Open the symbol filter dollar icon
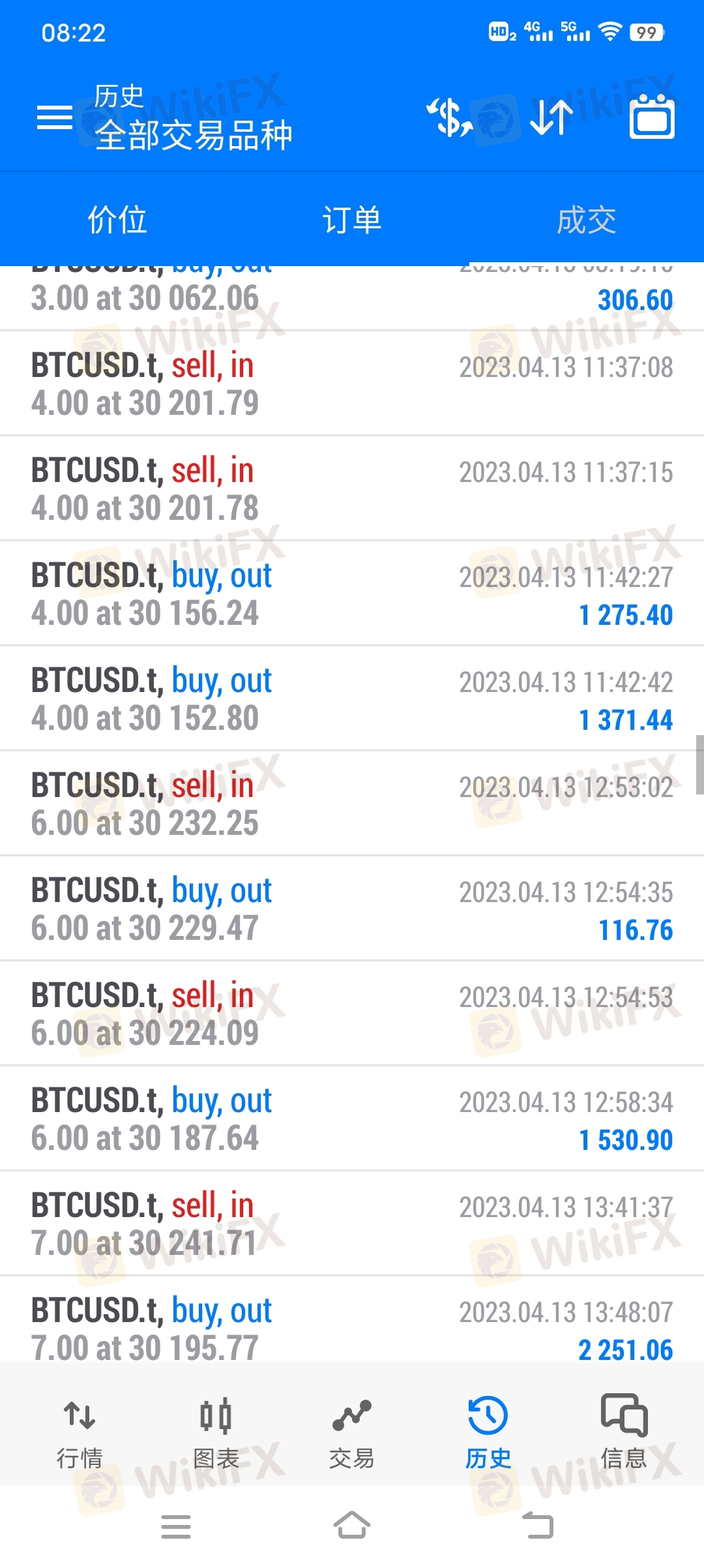704x1568 pixels. (x=449, y=118)
